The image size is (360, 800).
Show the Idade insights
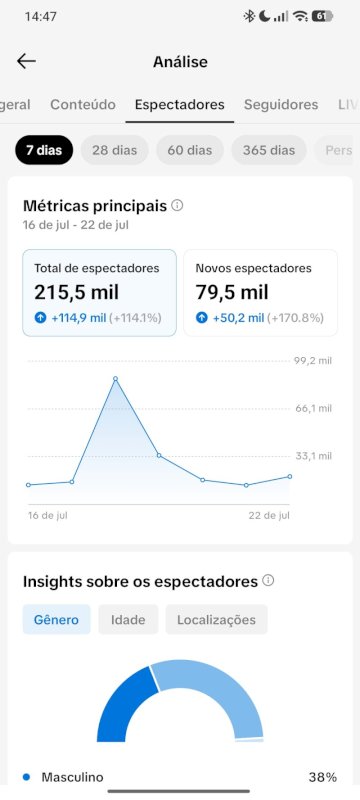pos(128,619)
